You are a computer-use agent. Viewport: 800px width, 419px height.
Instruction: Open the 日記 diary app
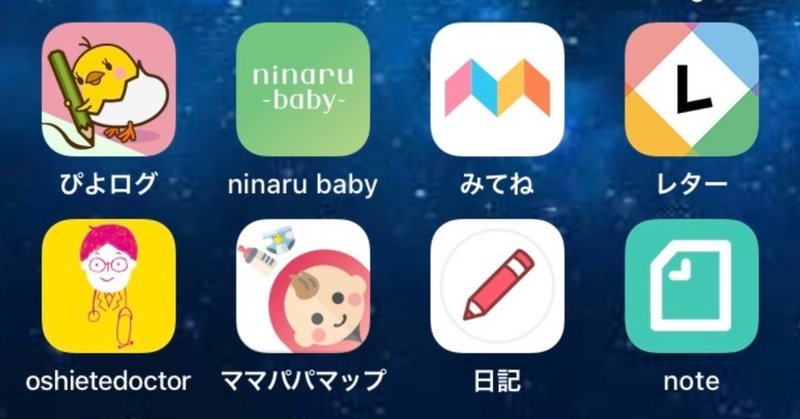click(x=497, y=285)
